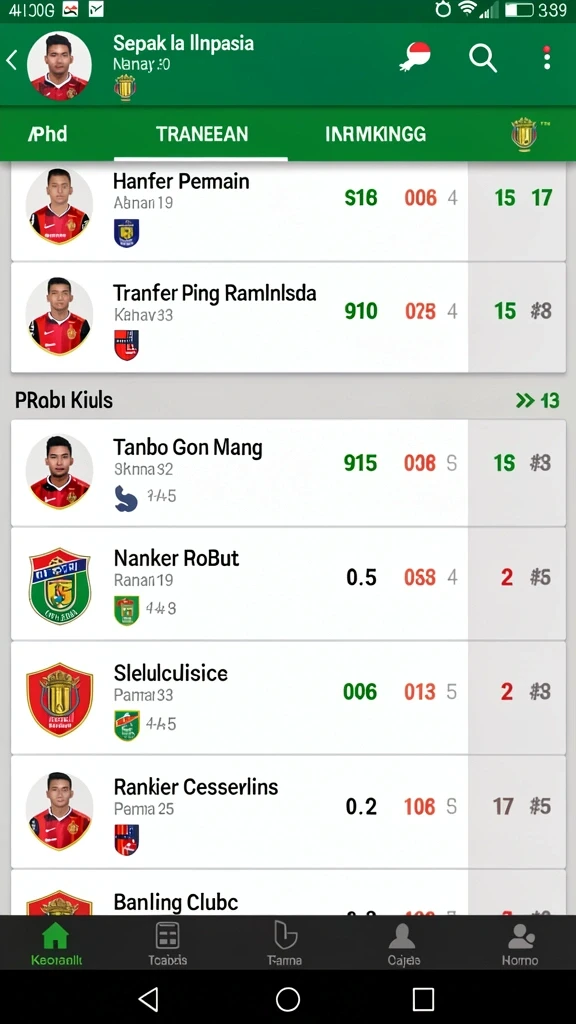The height and width of the screenshot is (1024, 576).
Task: Open the Nanker RoBut row
Action: (x=288, y=584)
